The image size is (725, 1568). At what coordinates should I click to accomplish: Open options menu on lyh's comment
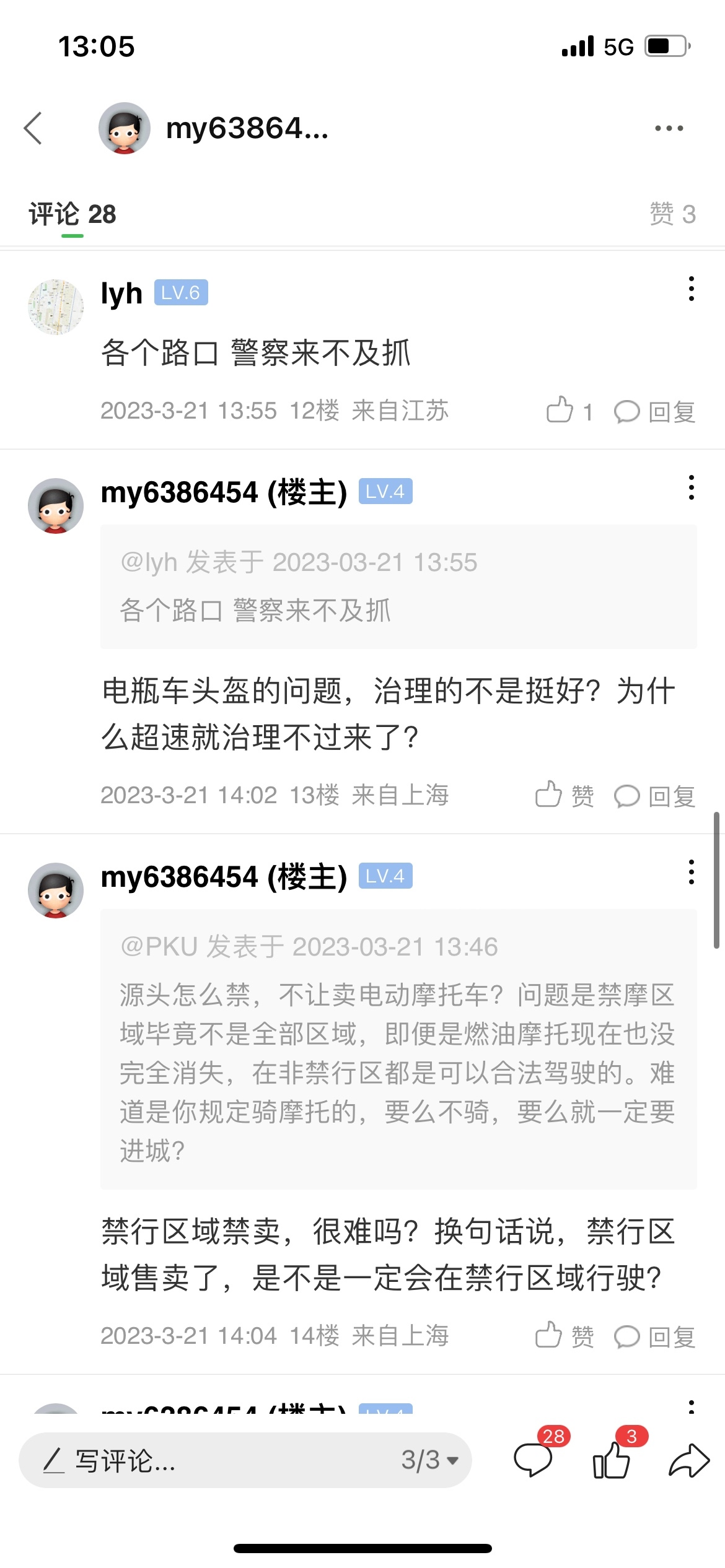[x=691, y=289]
